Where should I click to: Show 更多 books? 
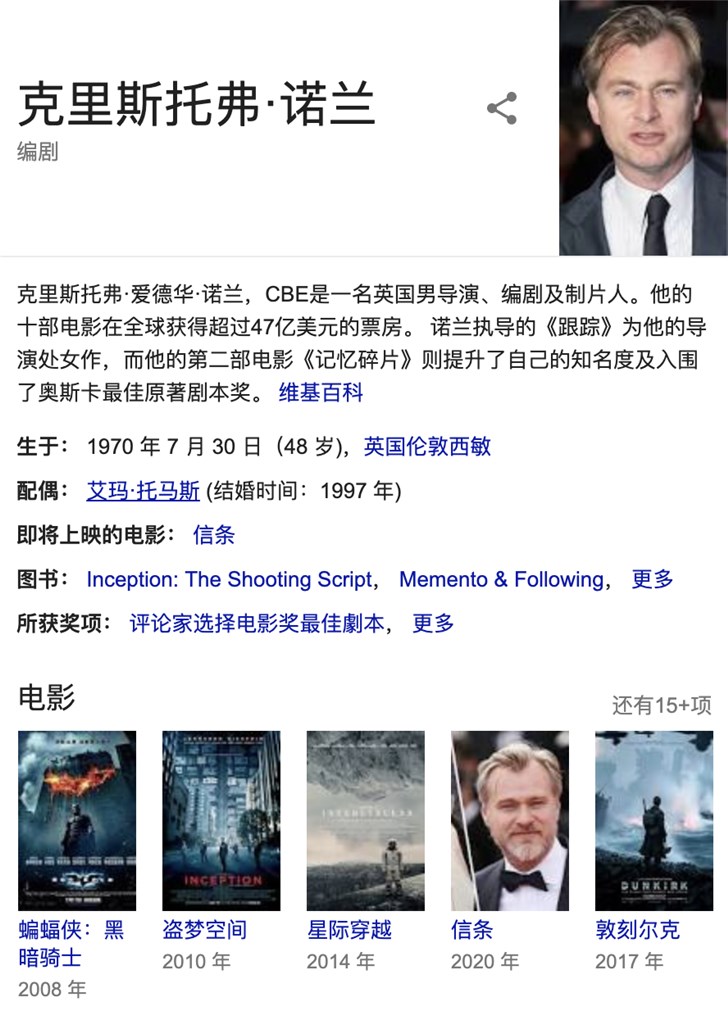(652, 579)
